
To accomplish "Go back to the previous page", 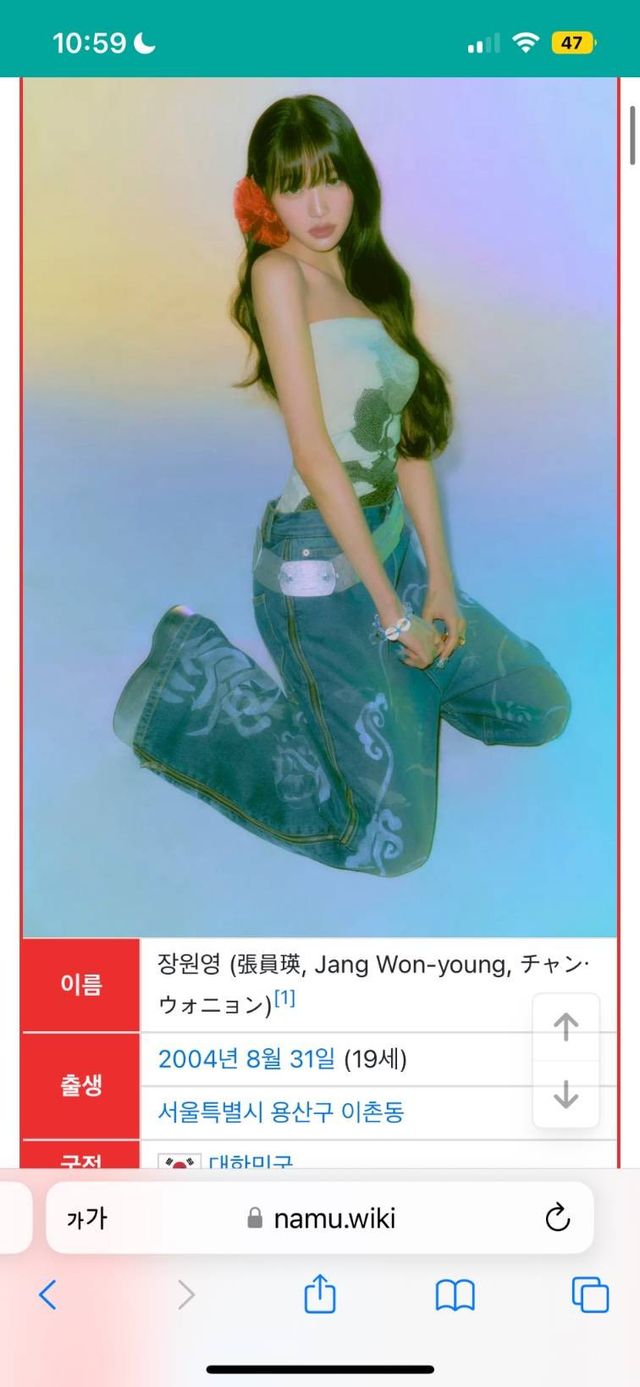I will 47,1295.
